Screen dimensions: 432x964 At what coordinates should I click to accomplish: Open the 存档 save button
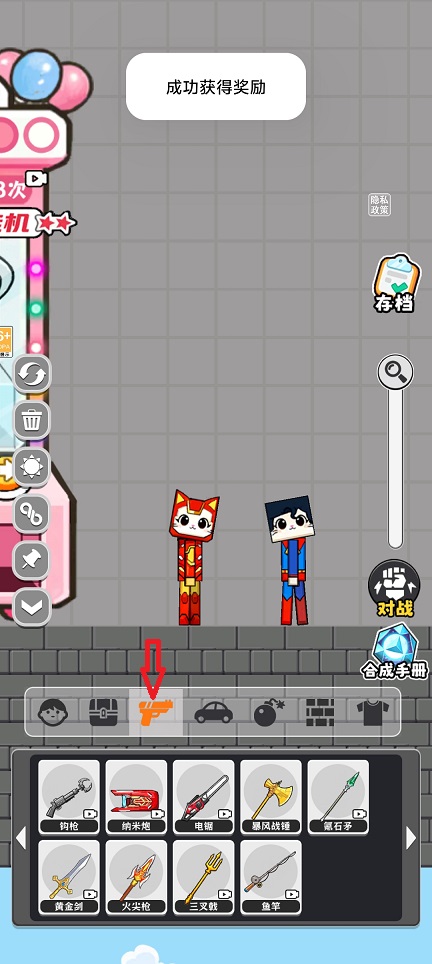click(x=396, y=283)
